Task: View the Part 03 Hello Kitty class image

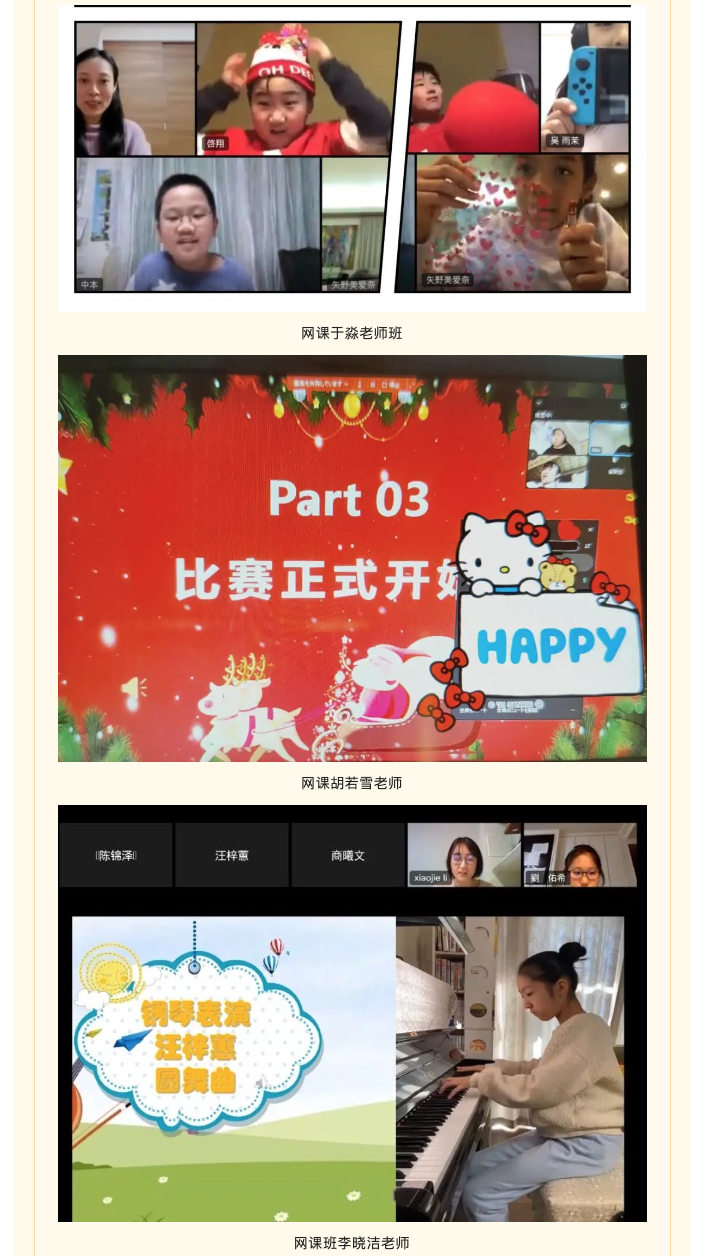Action: click(x=352, y=558)
